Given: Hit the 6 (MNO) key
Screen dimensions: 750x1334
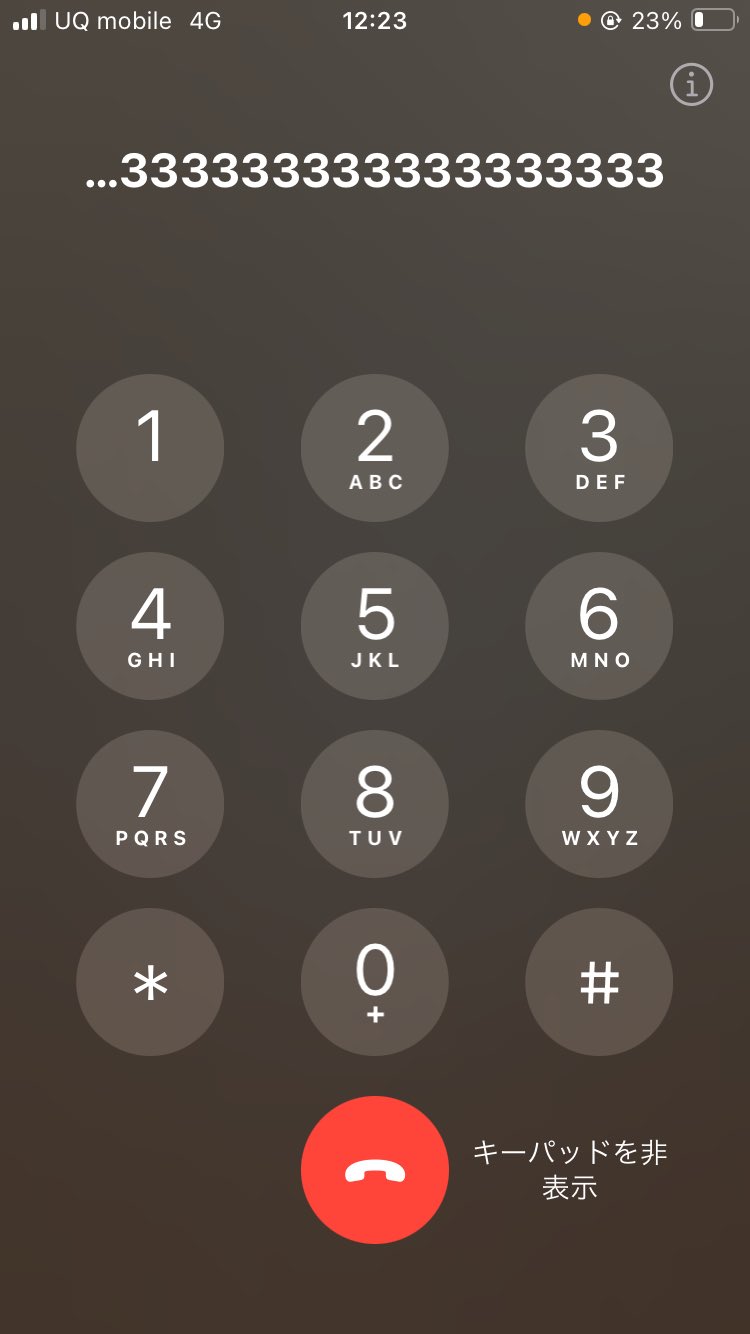Looking at the screenshot, I should [599, 626].
